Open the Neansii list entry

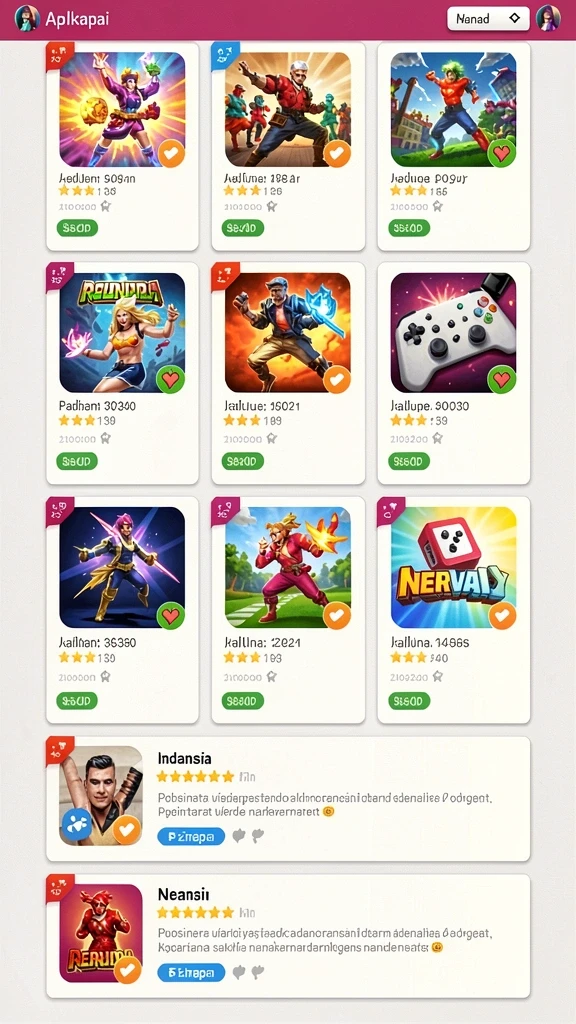288,935
